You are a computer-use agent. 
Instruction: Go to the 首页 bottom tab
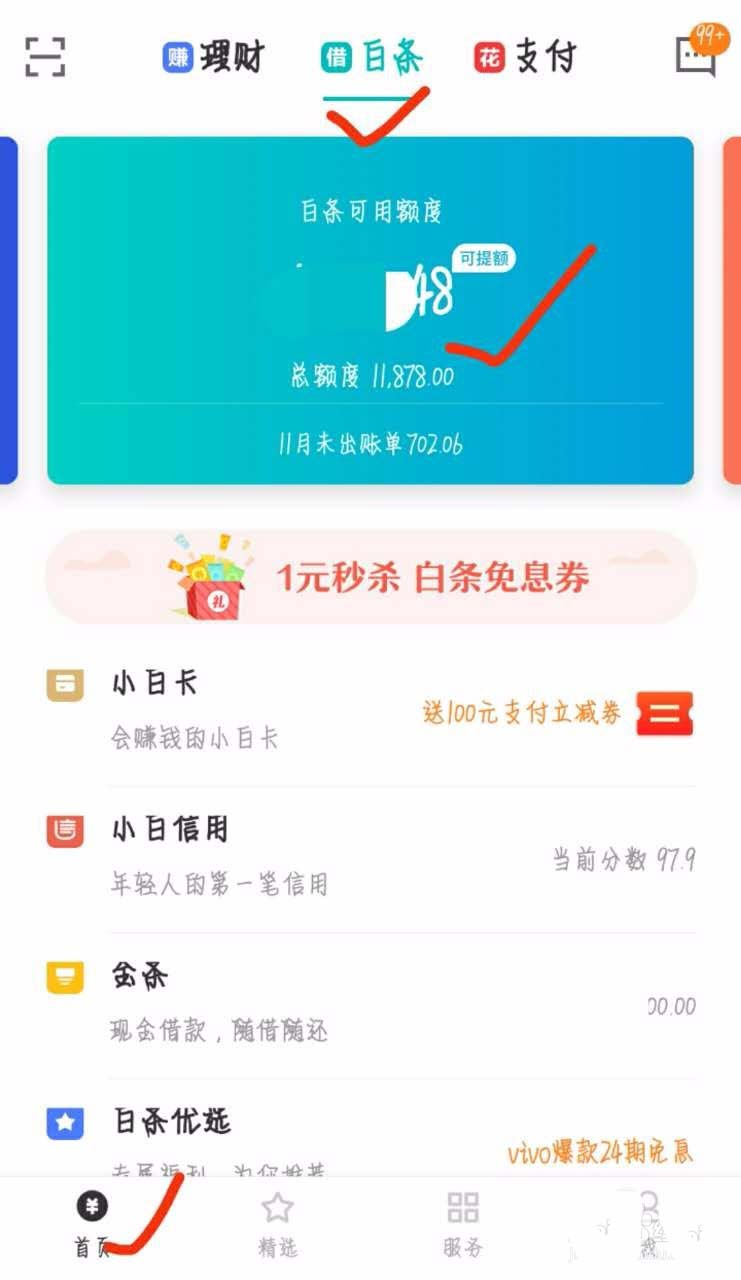[92, 1222]
